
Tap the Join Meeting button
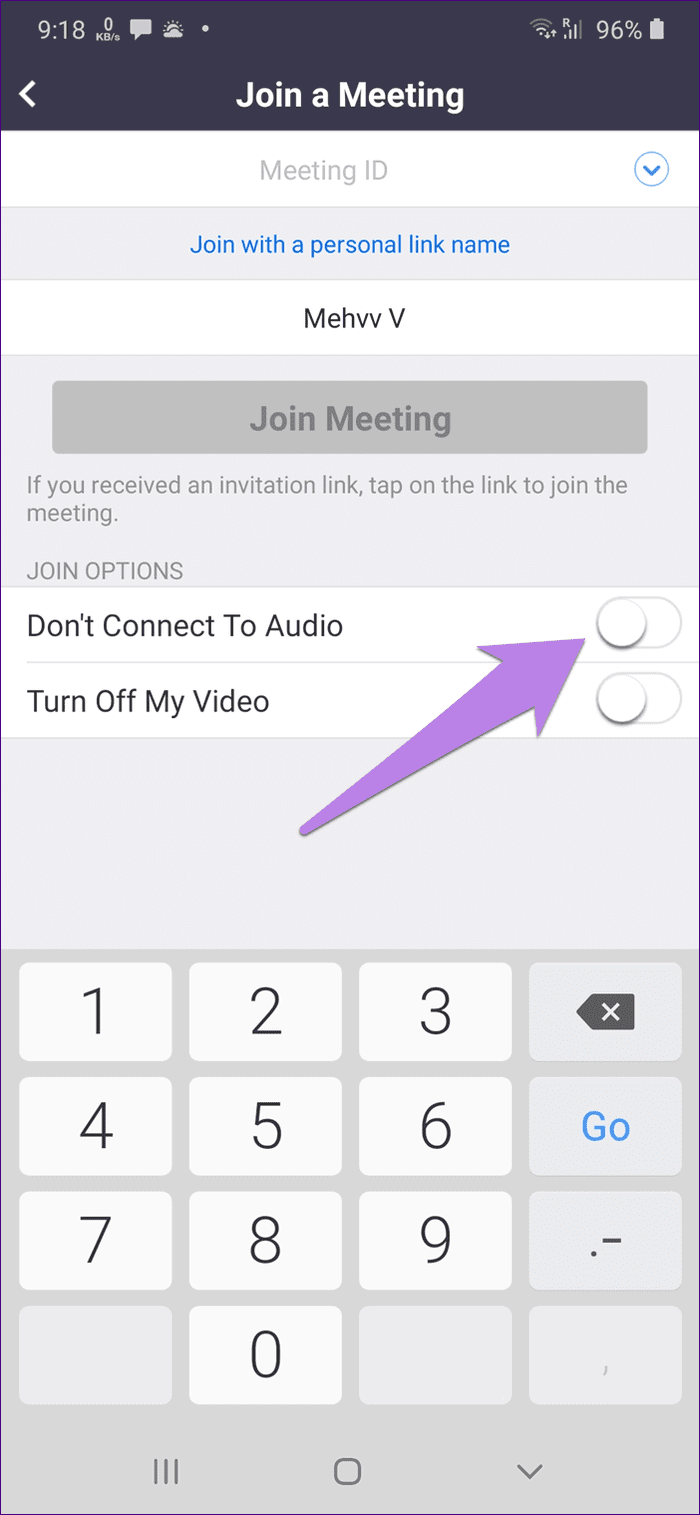350,418
